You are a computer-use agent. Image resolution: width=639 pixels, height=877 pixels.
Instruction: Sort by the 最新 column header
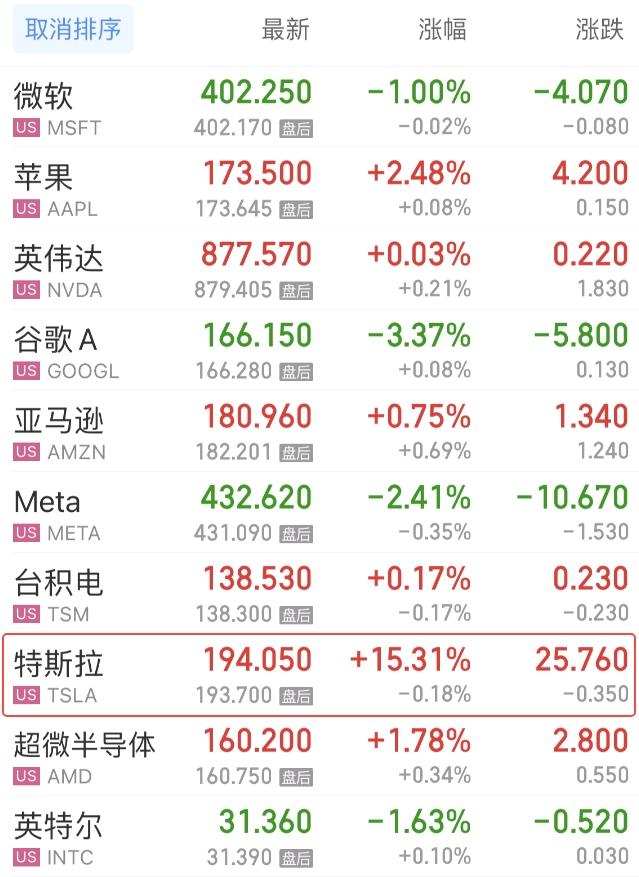(285, 30)
